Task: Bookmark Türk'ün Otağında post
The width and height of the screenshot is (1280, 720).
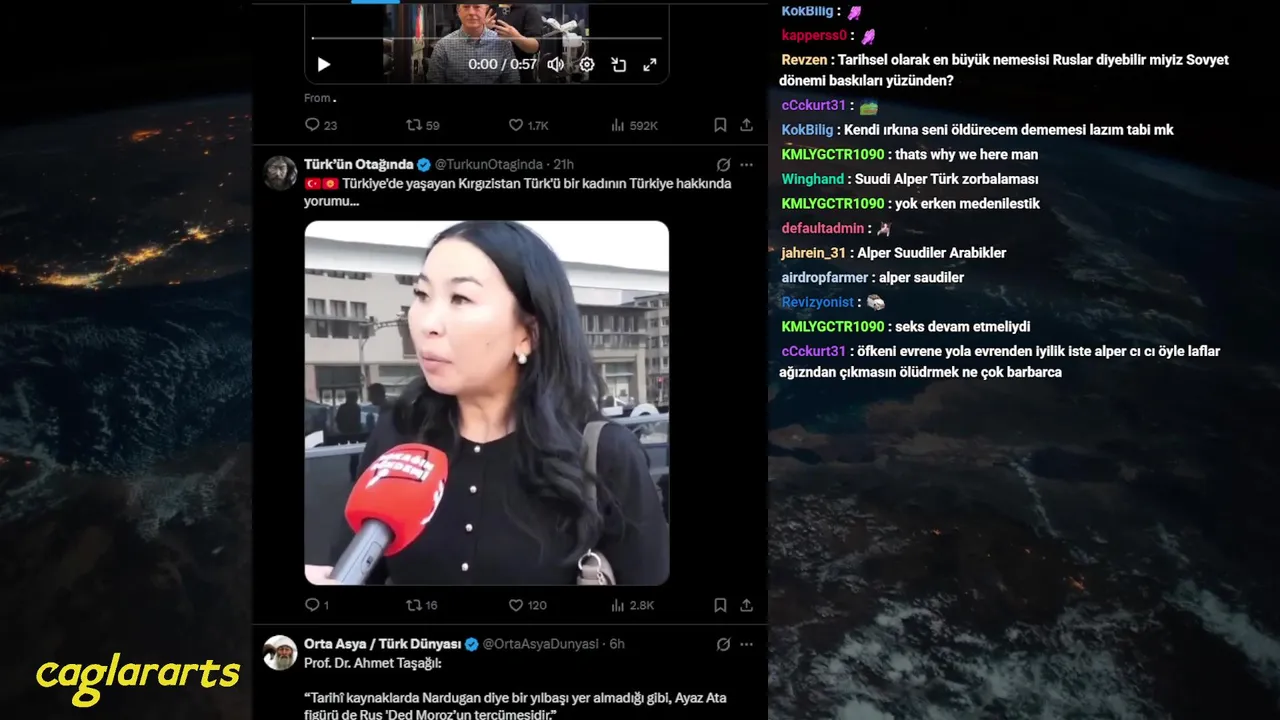Action: coord(720,605)
